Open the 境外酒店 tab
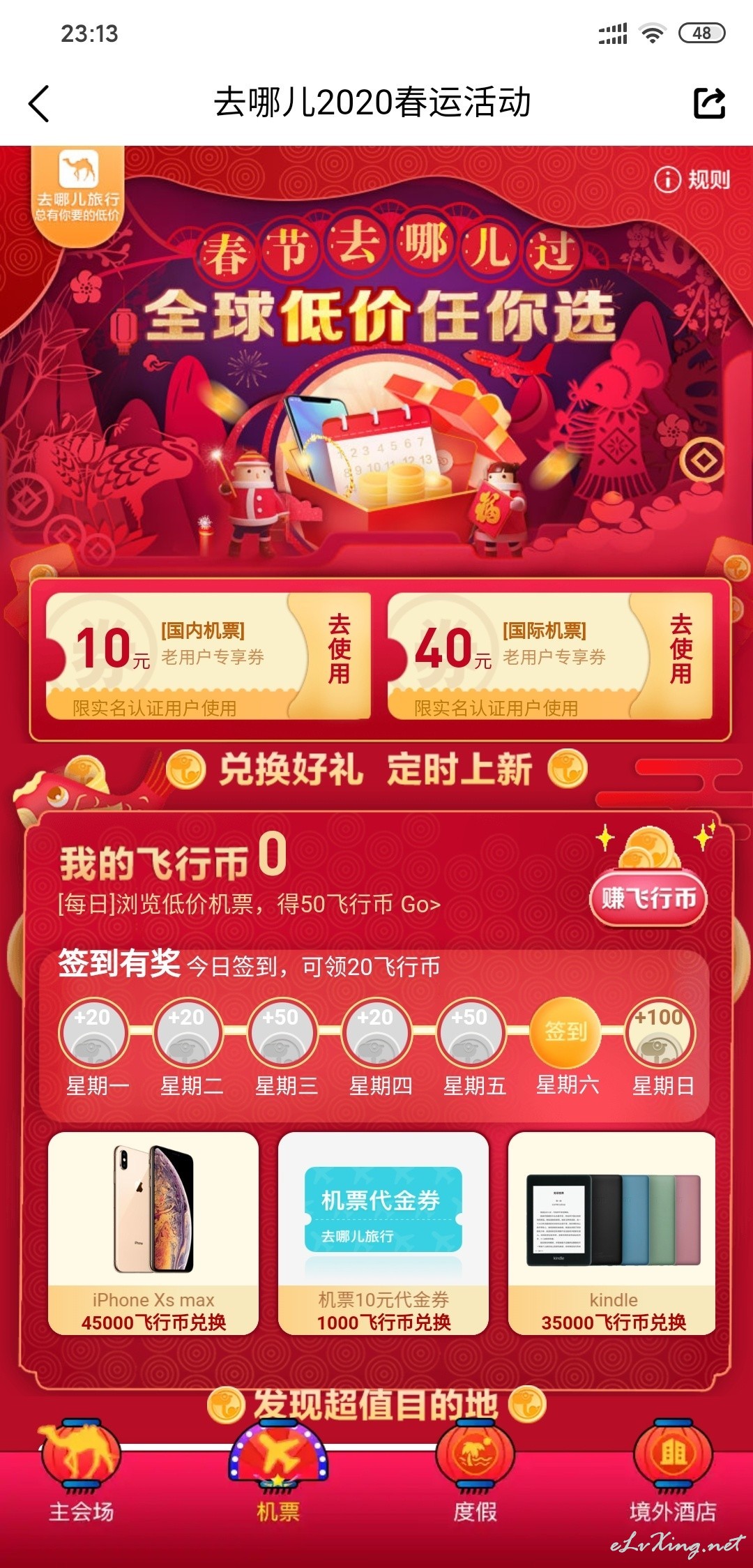 click(673, 1472)
